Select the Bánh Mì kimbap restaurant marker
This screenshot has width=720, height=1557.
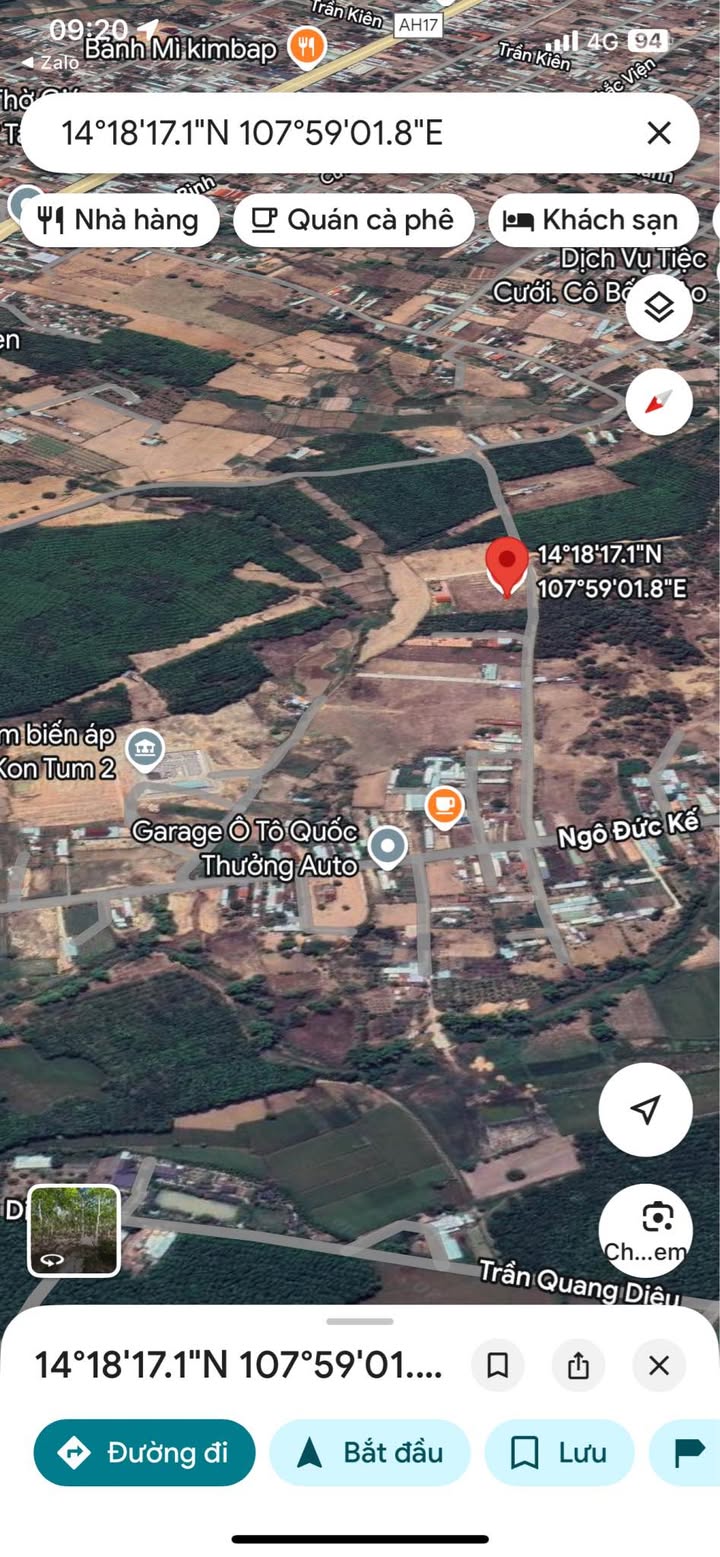[306, 45]
